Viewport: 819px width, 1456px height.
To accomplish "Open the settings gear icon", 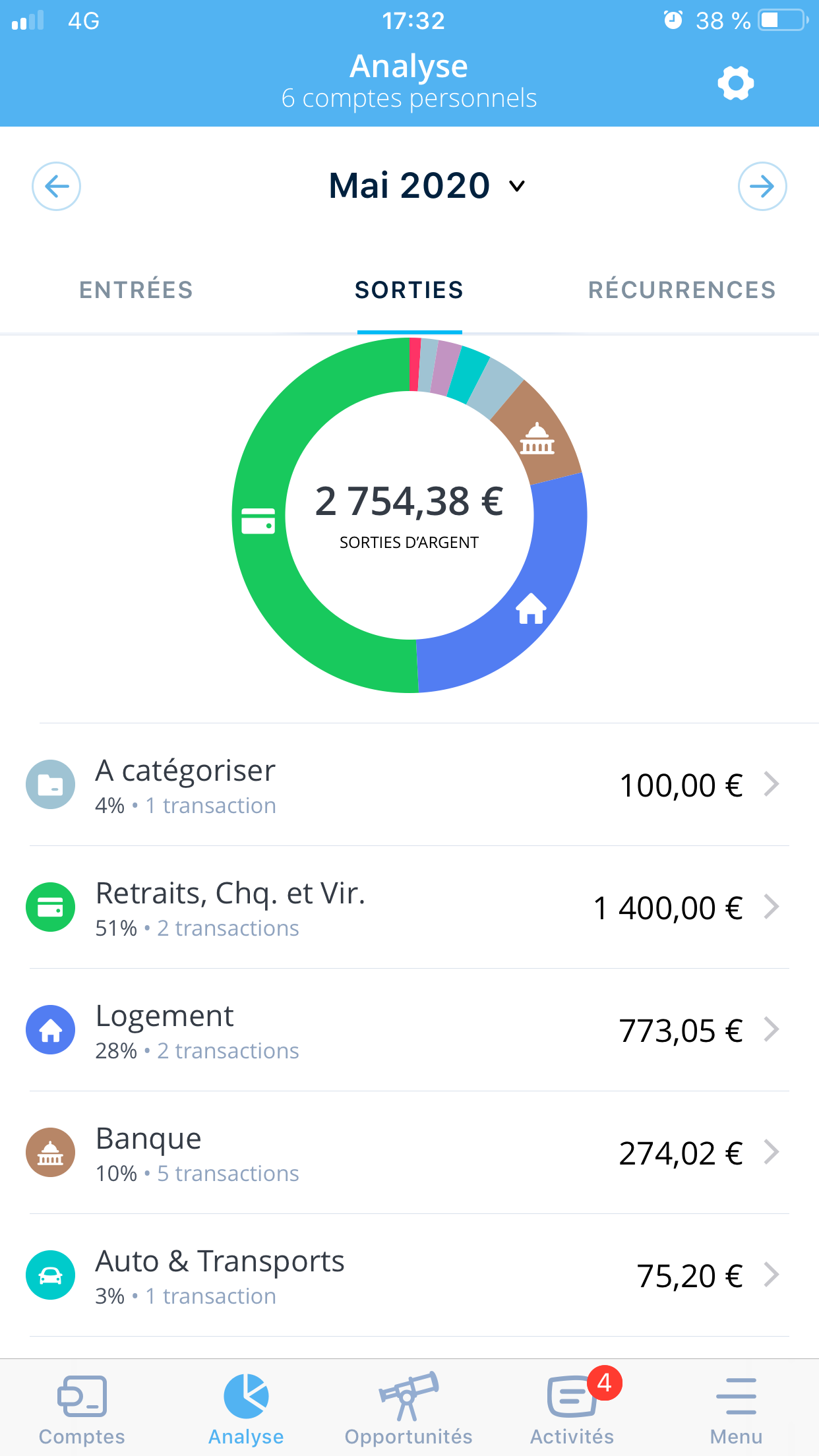I will (x=735, y=83).
